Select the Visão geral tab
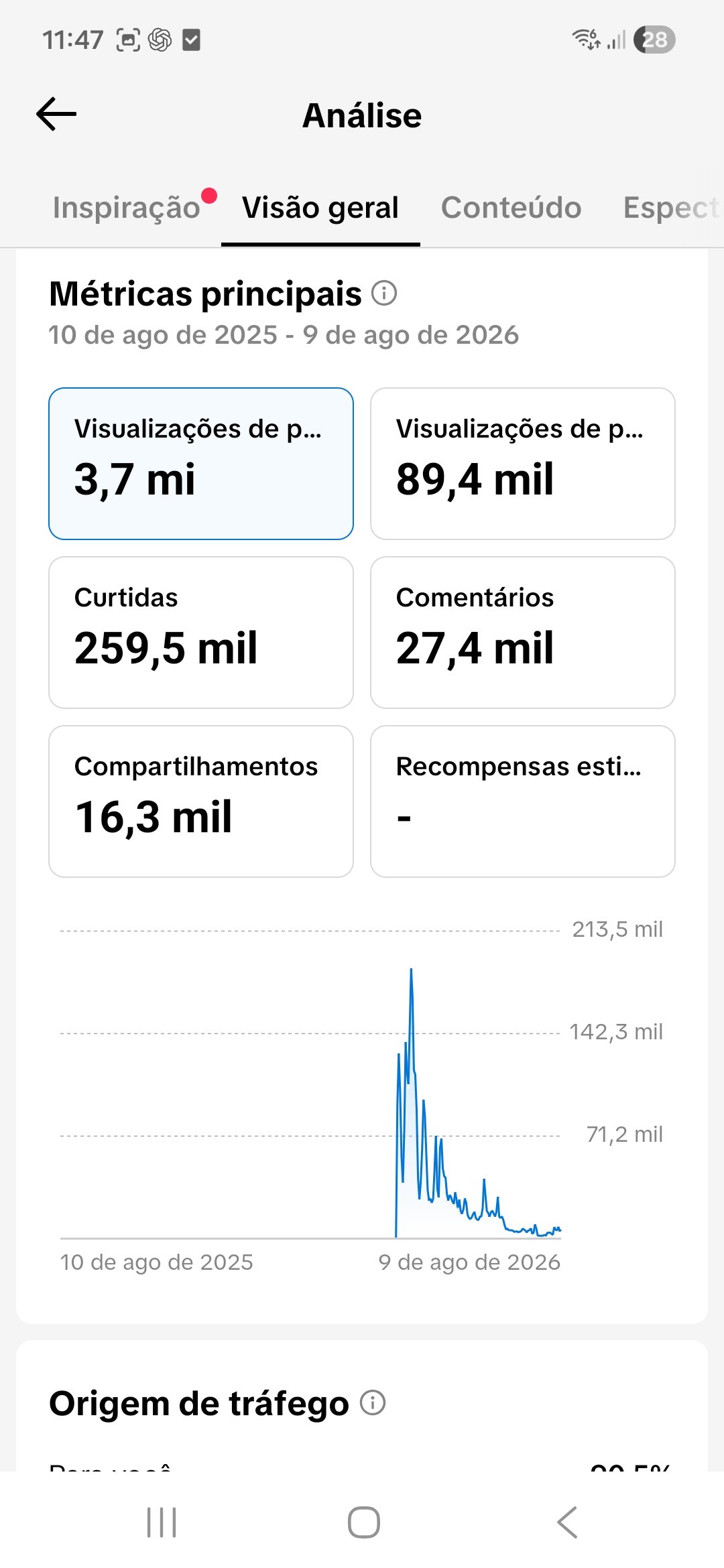Screen dimensions: 724x1568 pos(320,208)
